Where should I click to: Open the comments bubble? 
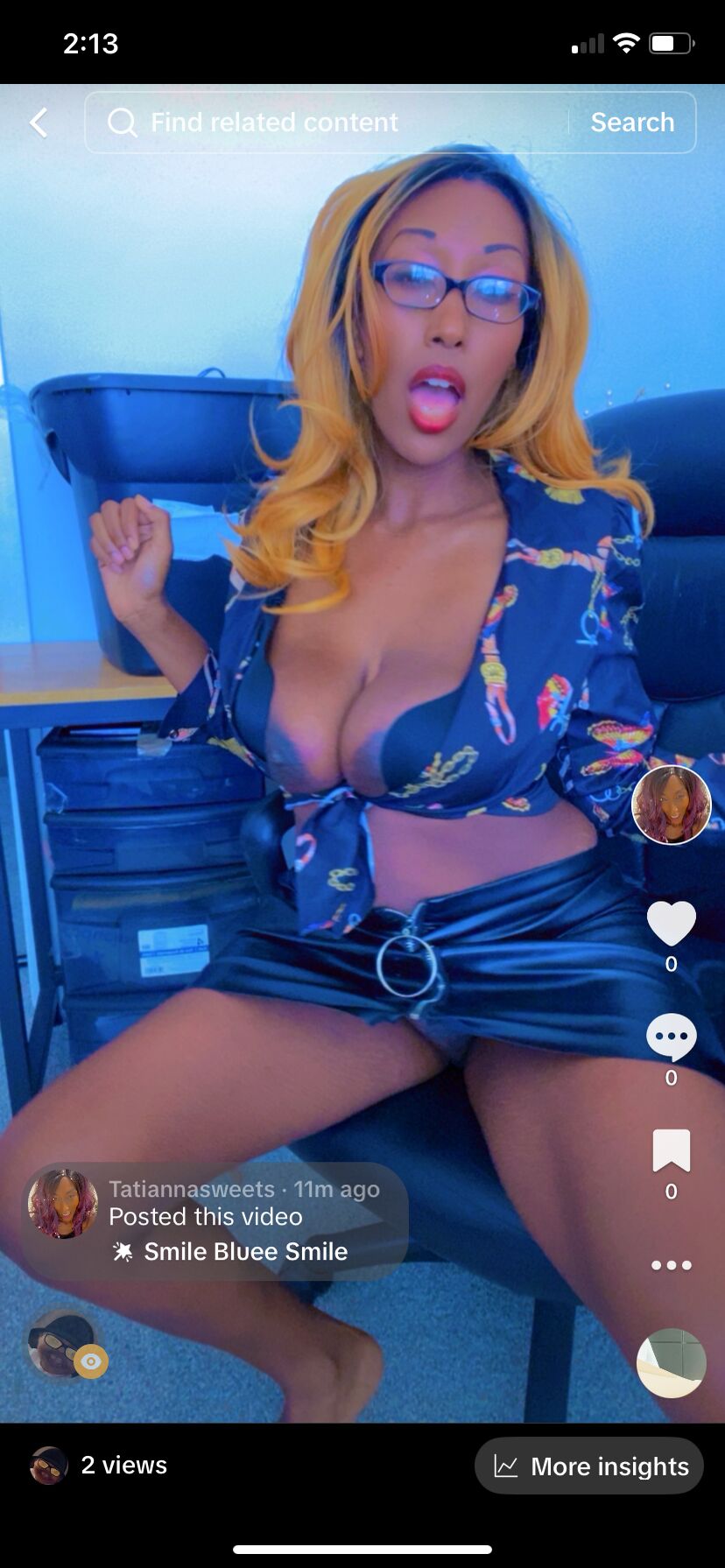[x=672, y=1037]
